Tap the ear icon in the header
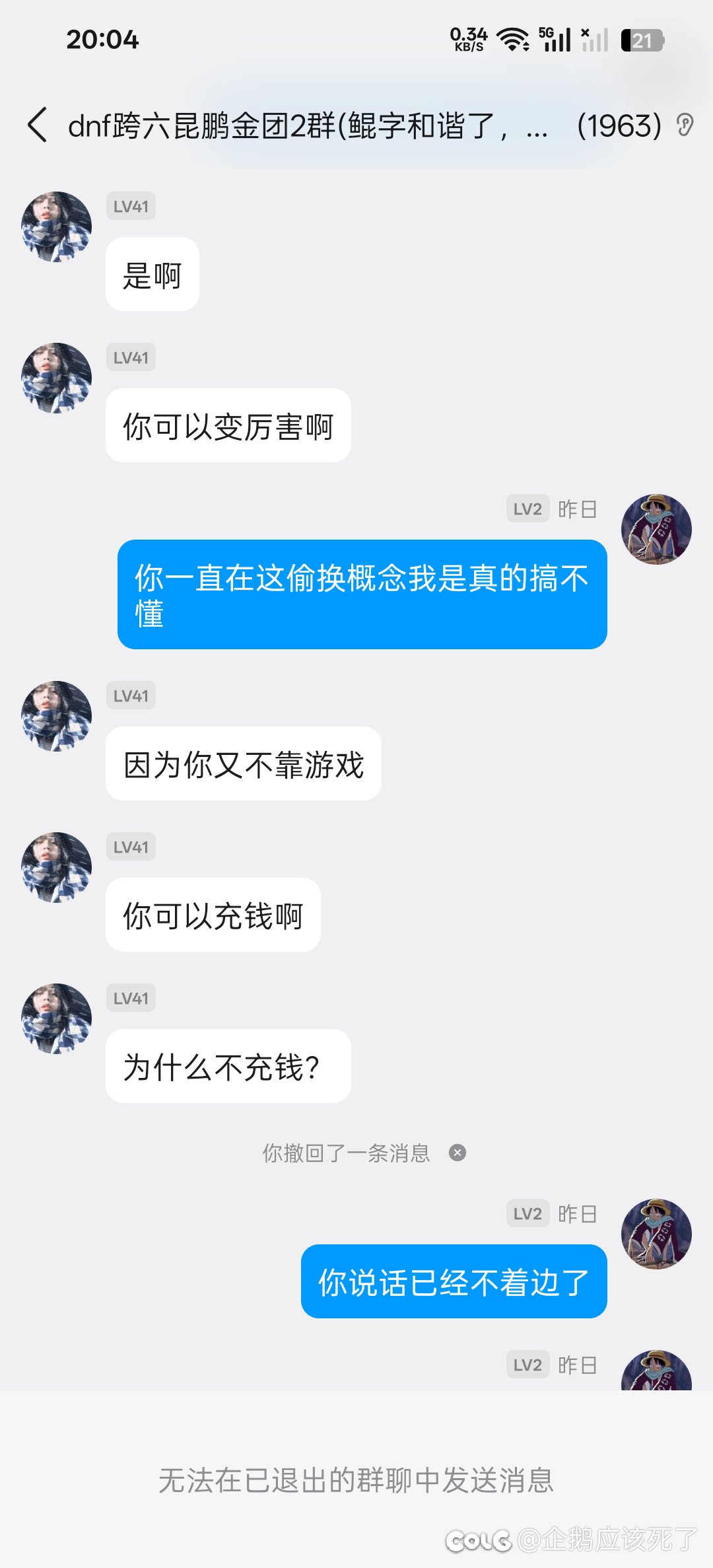713x1568 pixels. 685,124
